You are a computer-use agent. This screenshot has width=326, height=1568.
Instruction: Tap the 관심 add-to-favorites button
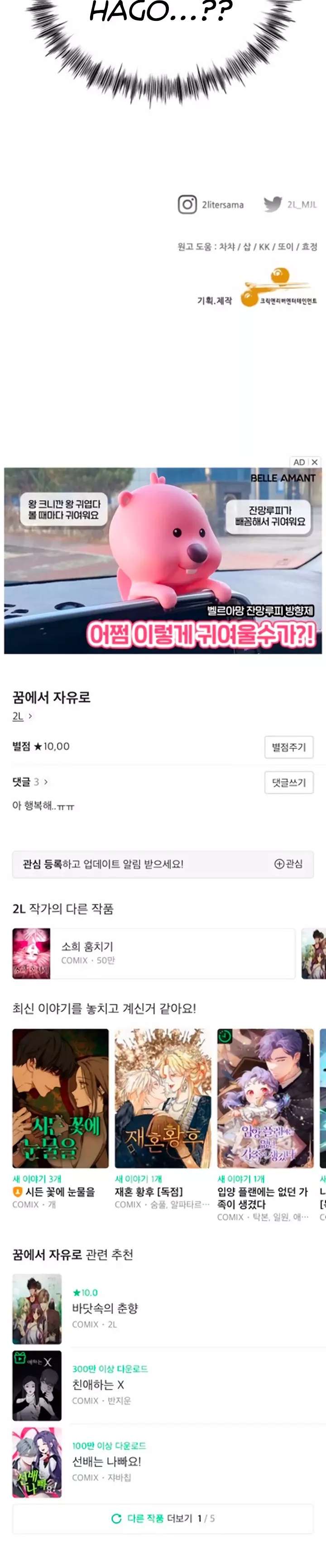(x=288, y=864)
